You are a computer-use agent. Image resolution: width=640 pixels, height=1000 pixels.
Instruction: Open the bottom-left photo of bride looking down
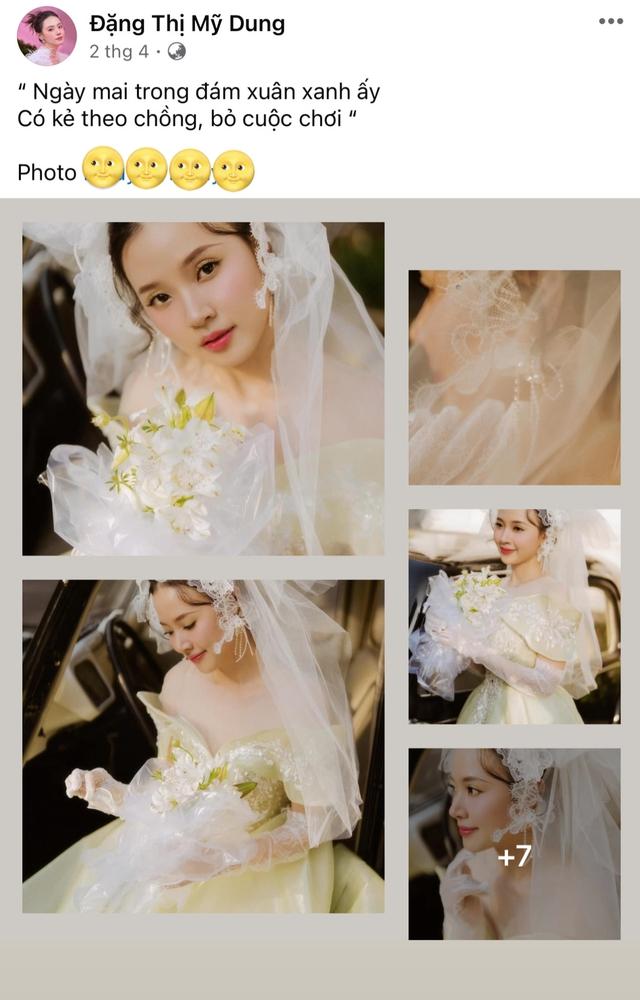coord(203,745)
